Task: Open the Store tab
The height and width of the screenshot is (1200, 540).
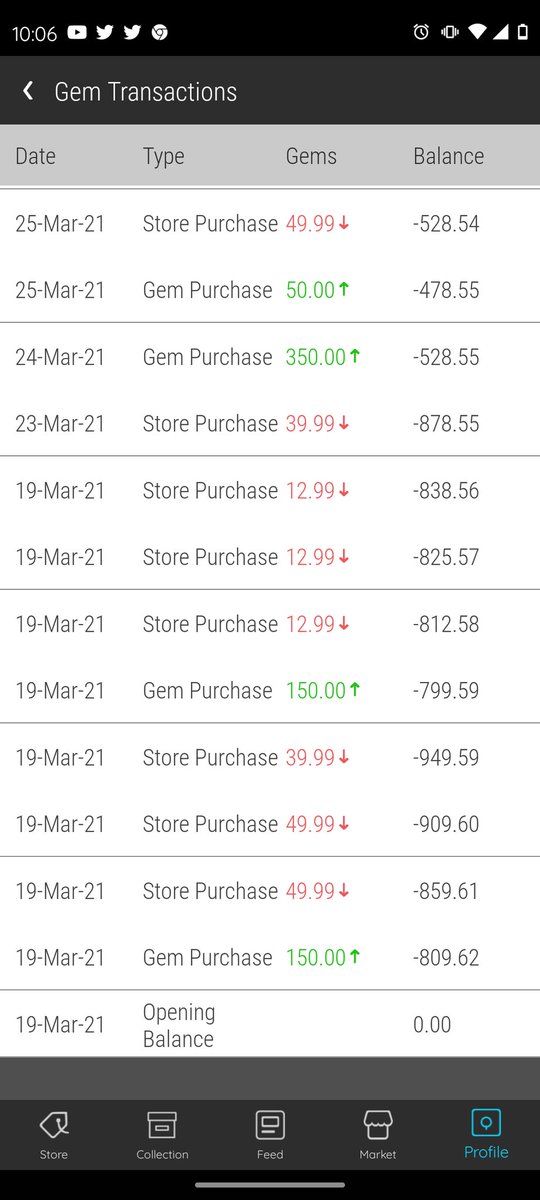Action: (x=54, y=1135)
